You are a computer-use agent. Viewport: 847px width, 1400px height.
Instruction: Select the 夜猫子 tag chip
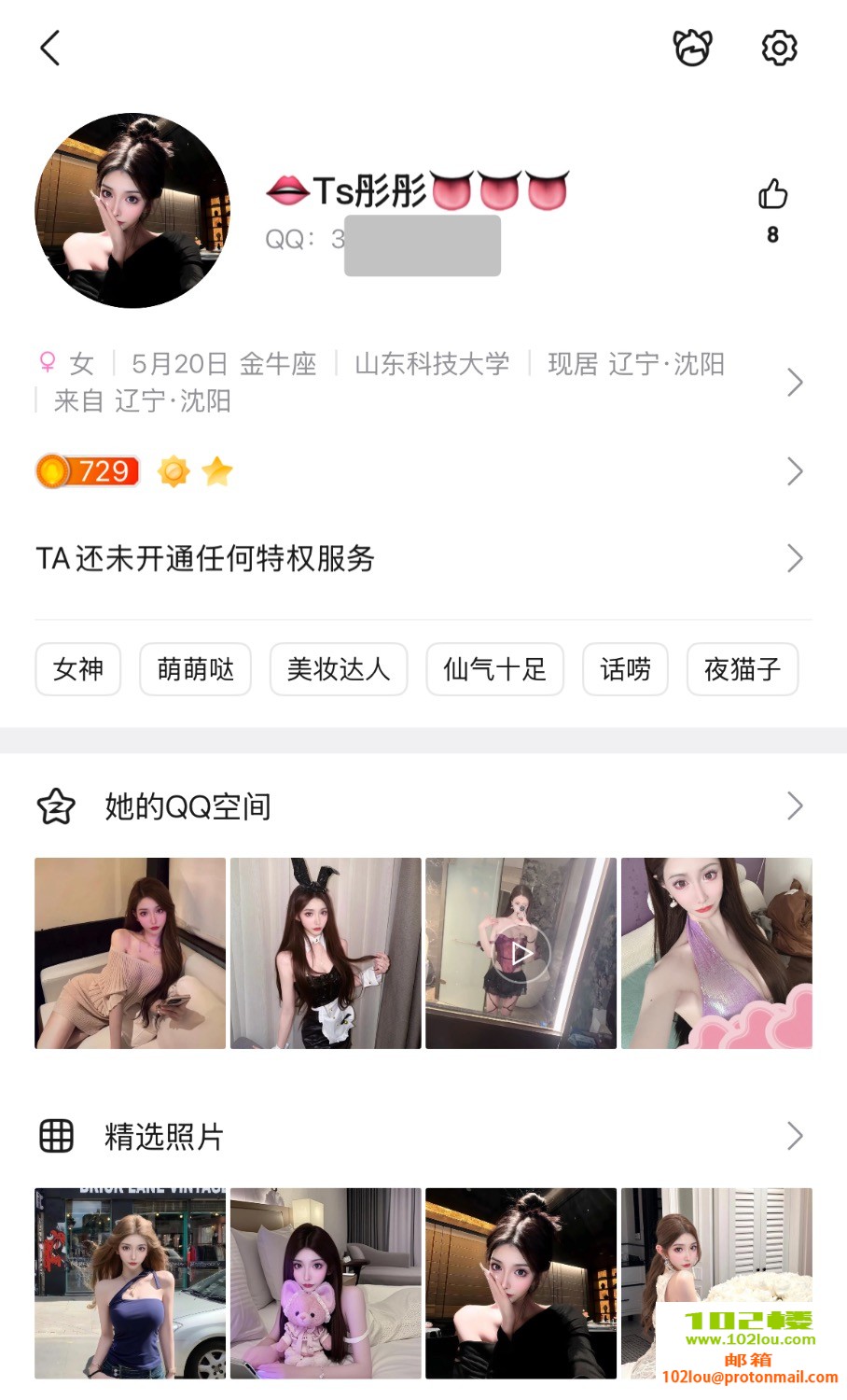(x=742, y=669)
